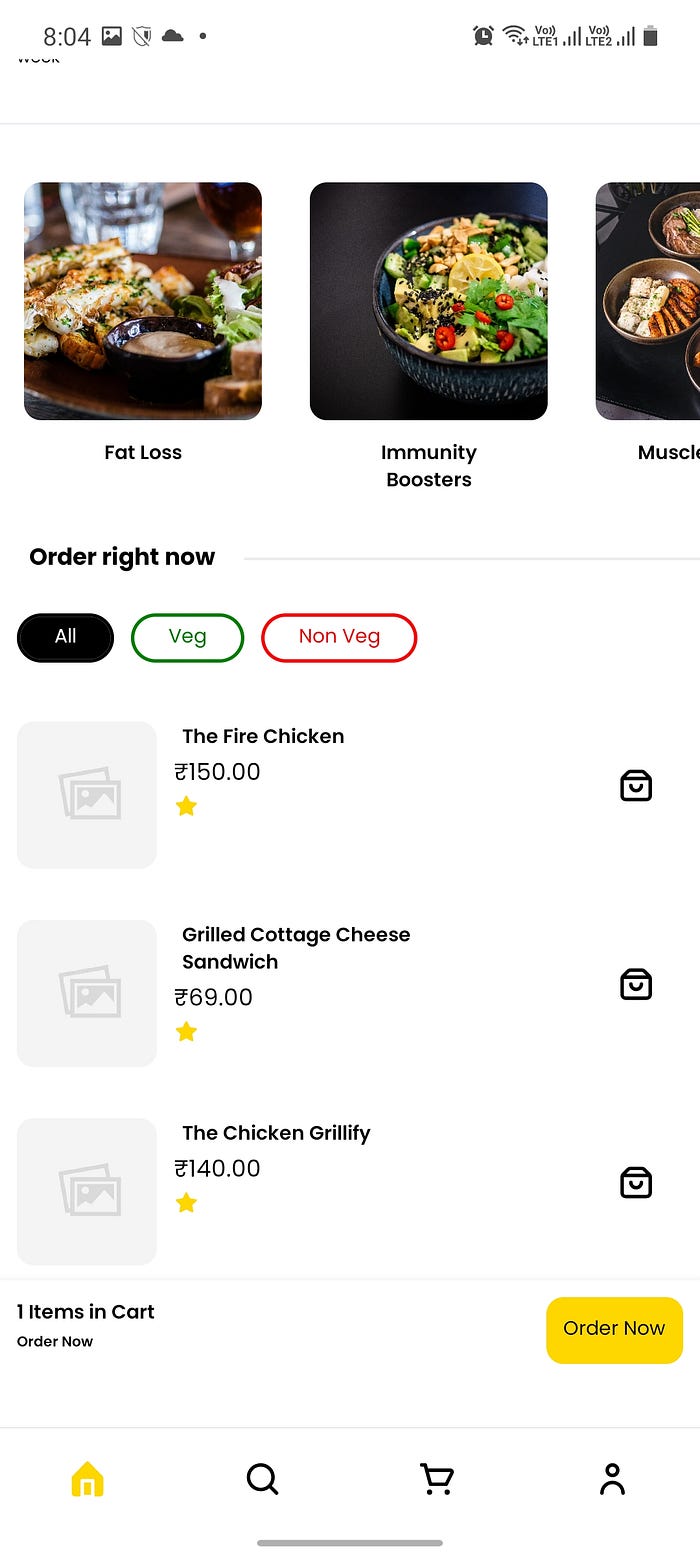Open the Muscle category tile
The image size is (700, 1556).
point(650,301)
